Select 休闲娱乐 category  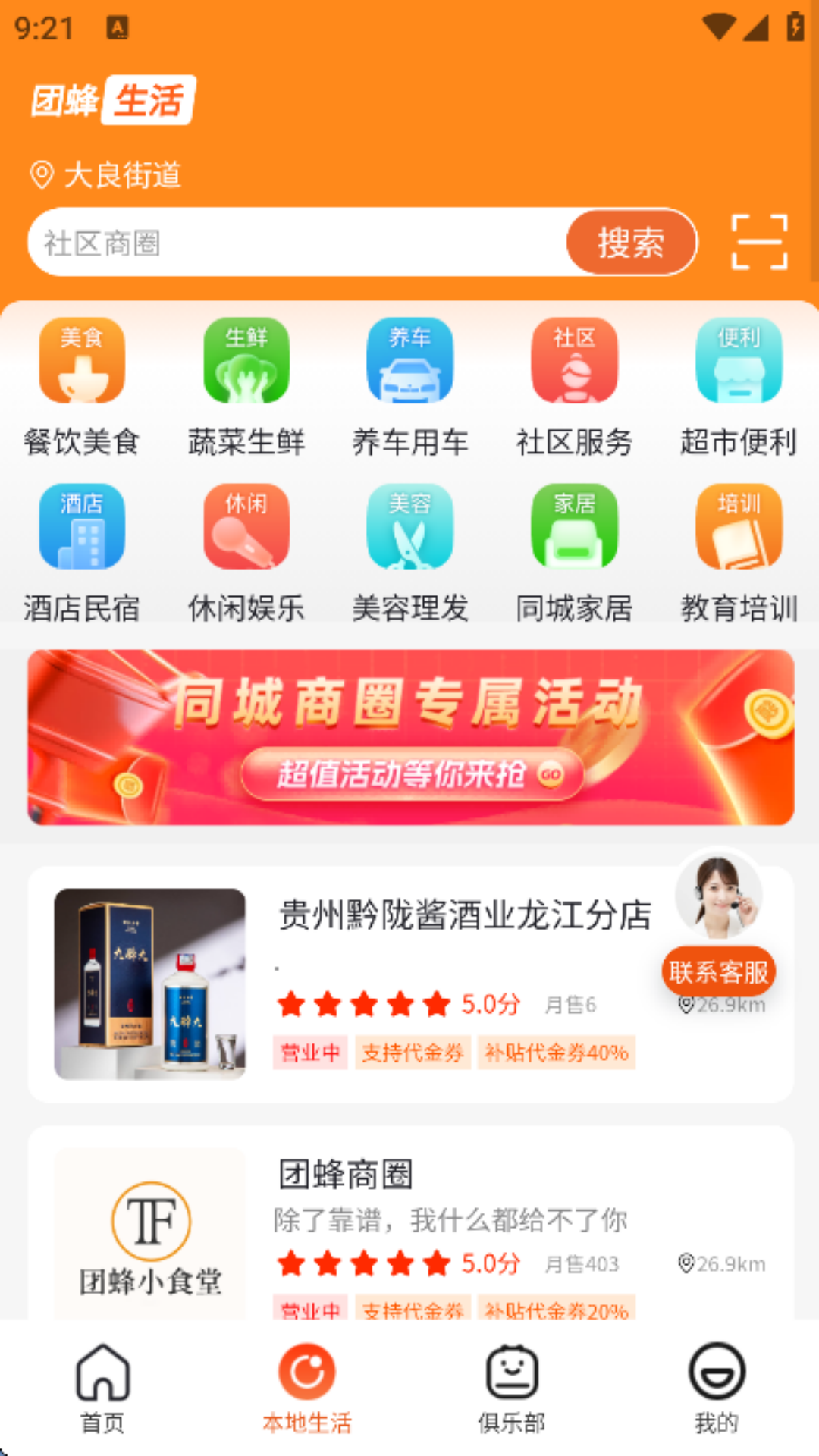click(x=246, y=554)
